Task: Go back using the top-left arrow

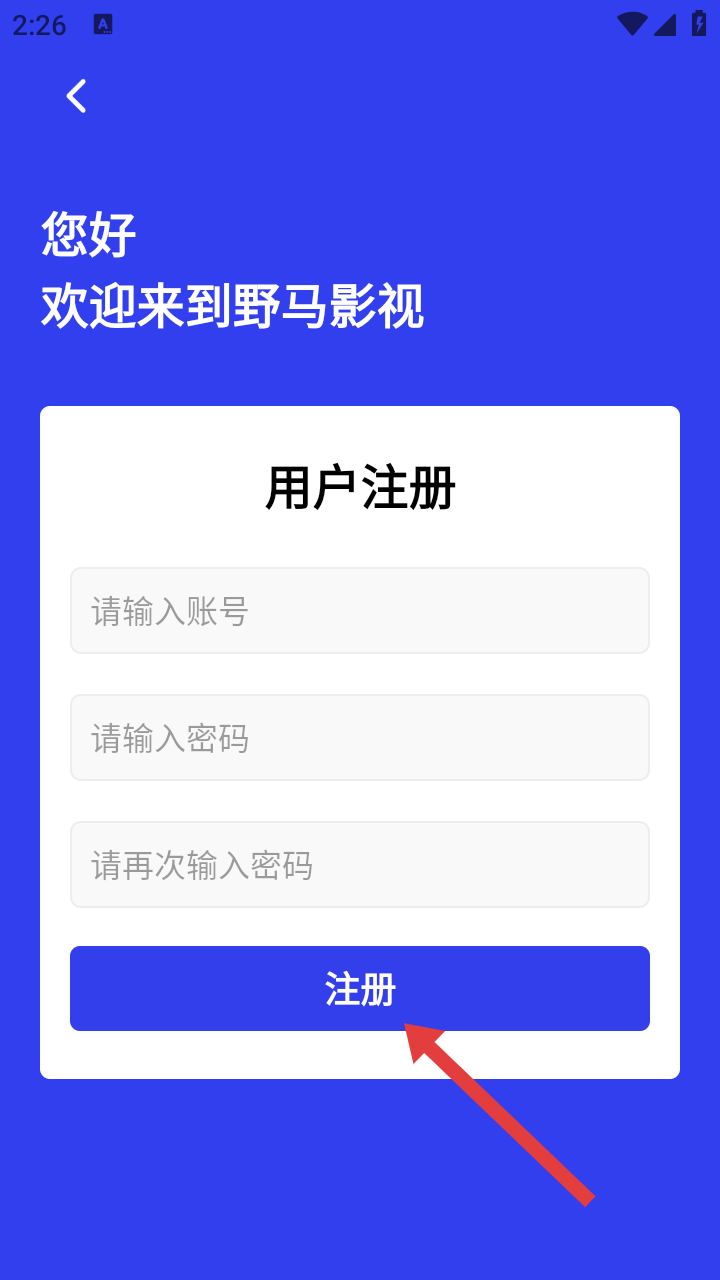Action: pyautogui.click(x=76, y=96)
